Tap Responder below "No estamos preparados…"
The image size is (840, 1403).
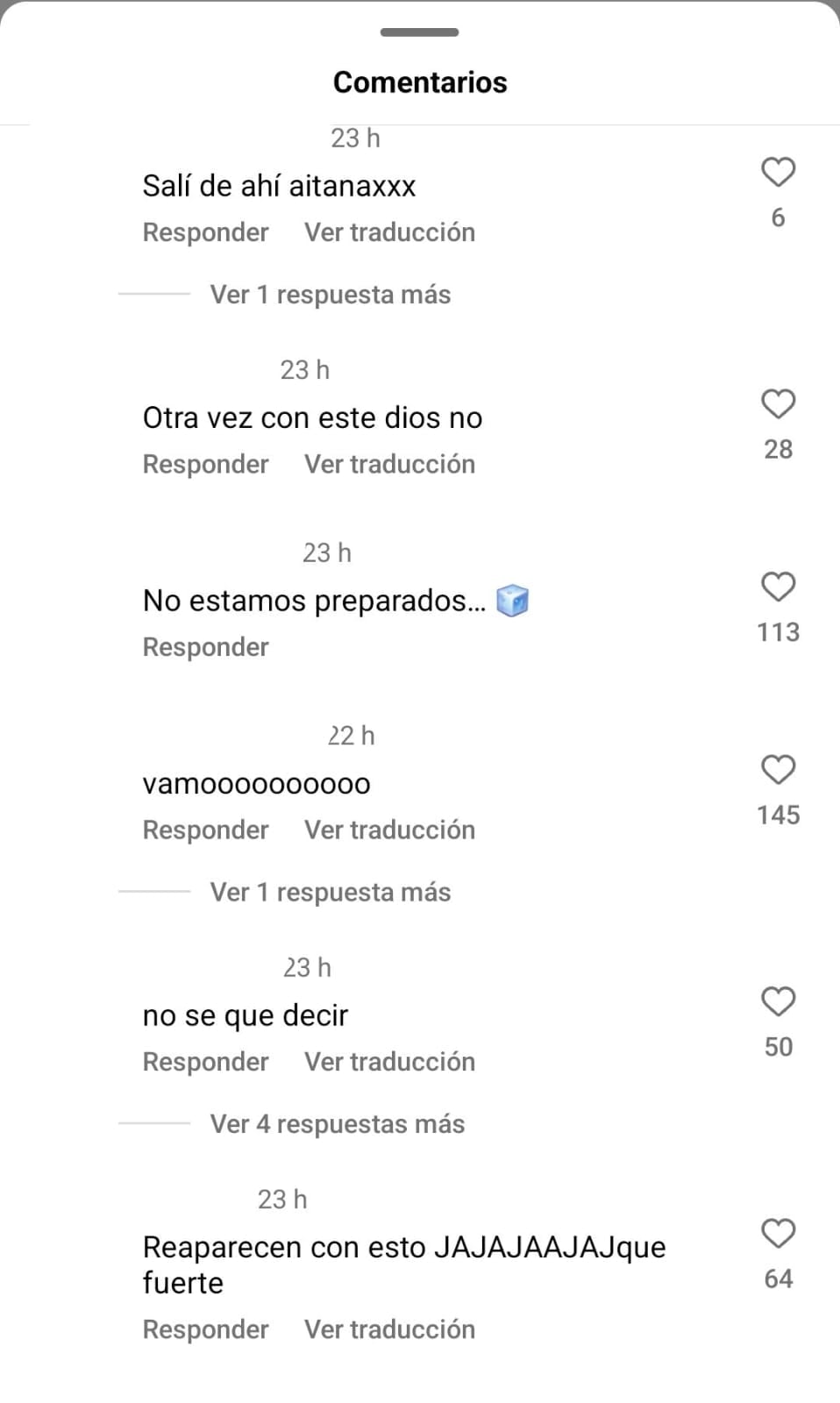coord(205,646)
